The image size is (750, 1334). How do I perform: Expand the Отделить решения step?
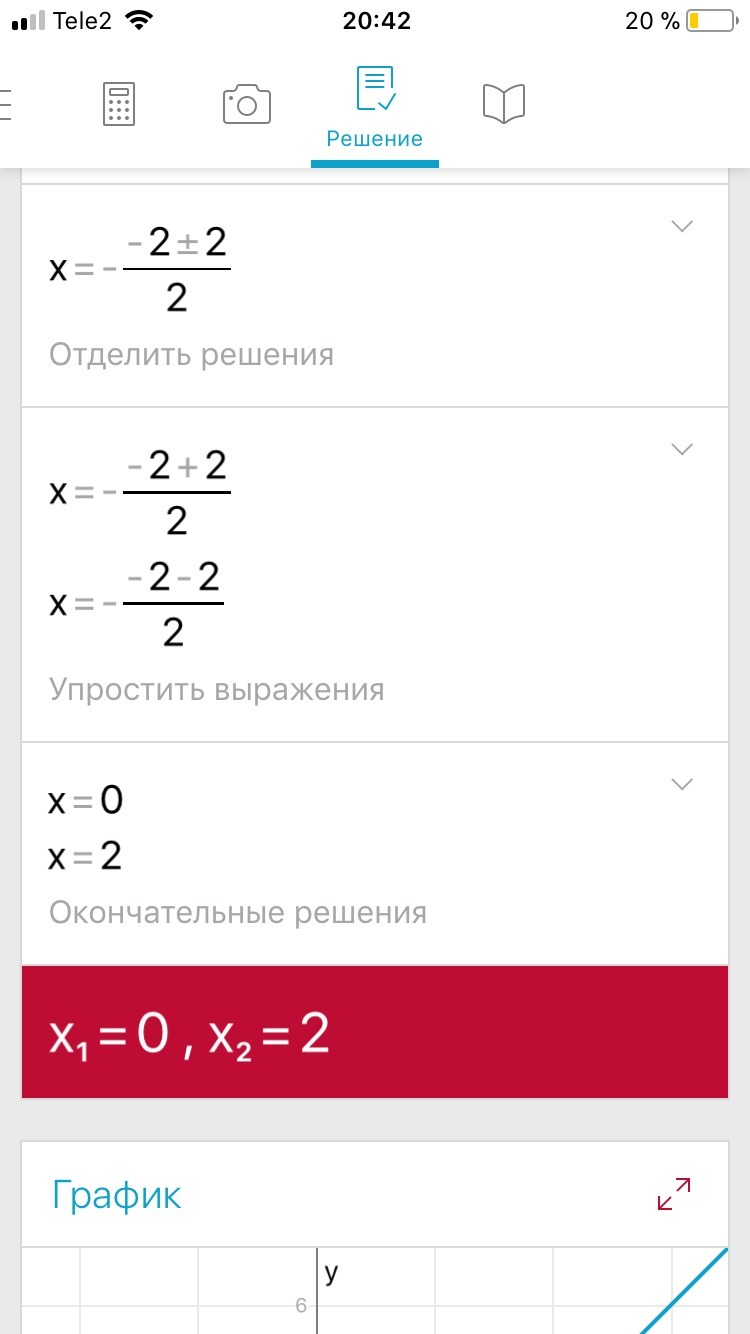pyautogui.click(x=681, y=227)
